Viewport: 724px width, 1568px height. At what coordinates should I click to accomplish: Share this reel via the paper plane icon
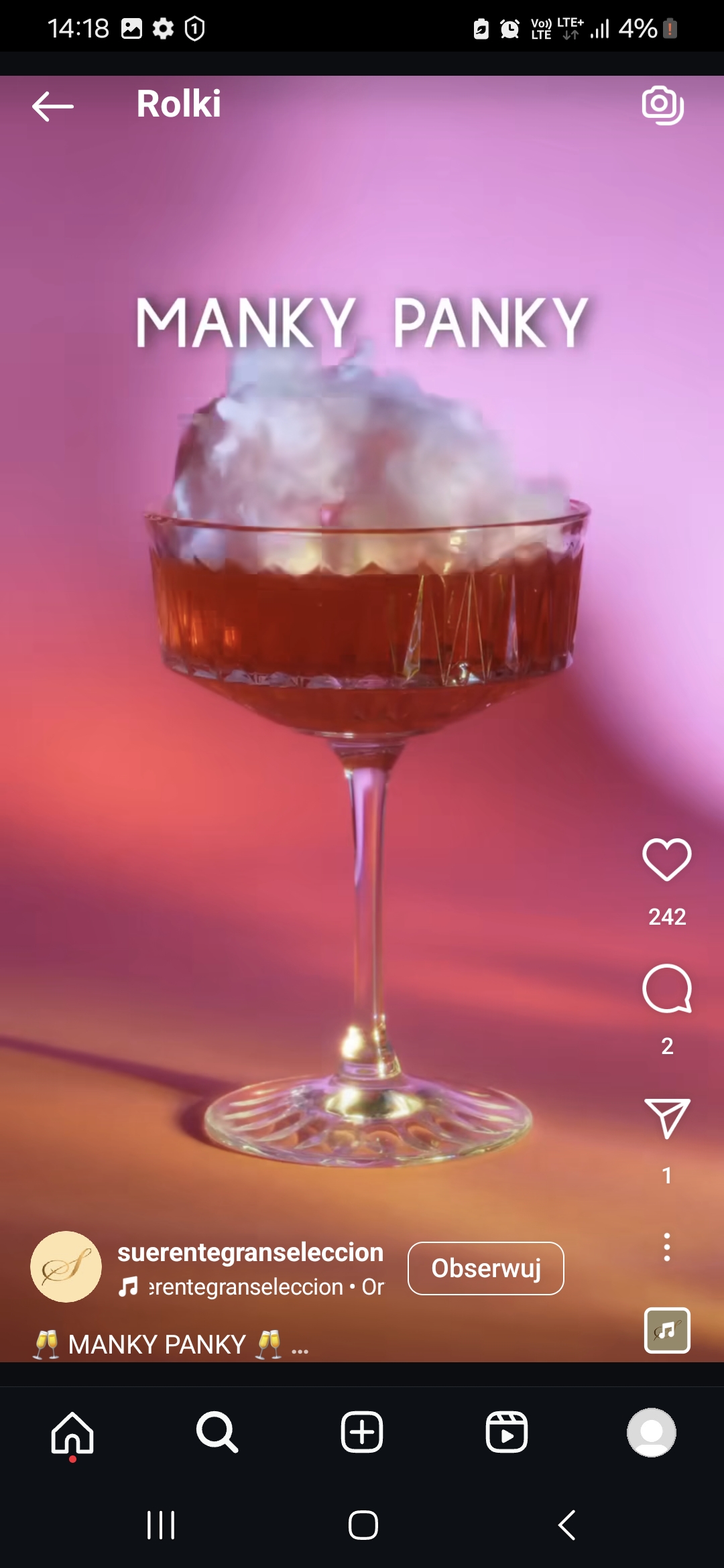pos(666,1118)
